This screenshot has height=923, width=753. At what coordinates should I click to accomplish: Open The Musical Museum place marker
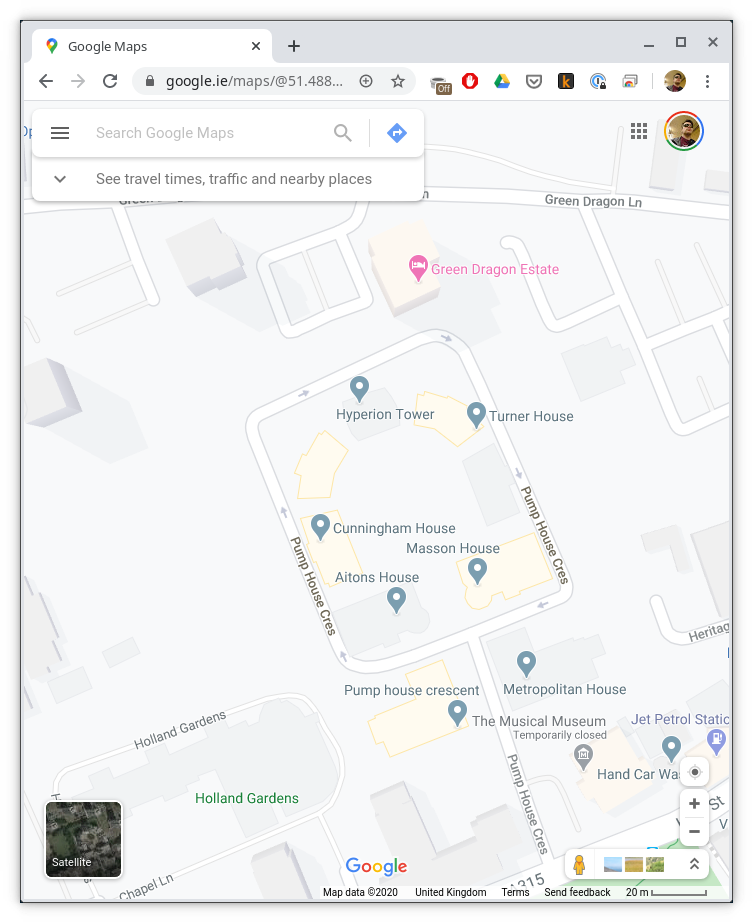point(458,713)
